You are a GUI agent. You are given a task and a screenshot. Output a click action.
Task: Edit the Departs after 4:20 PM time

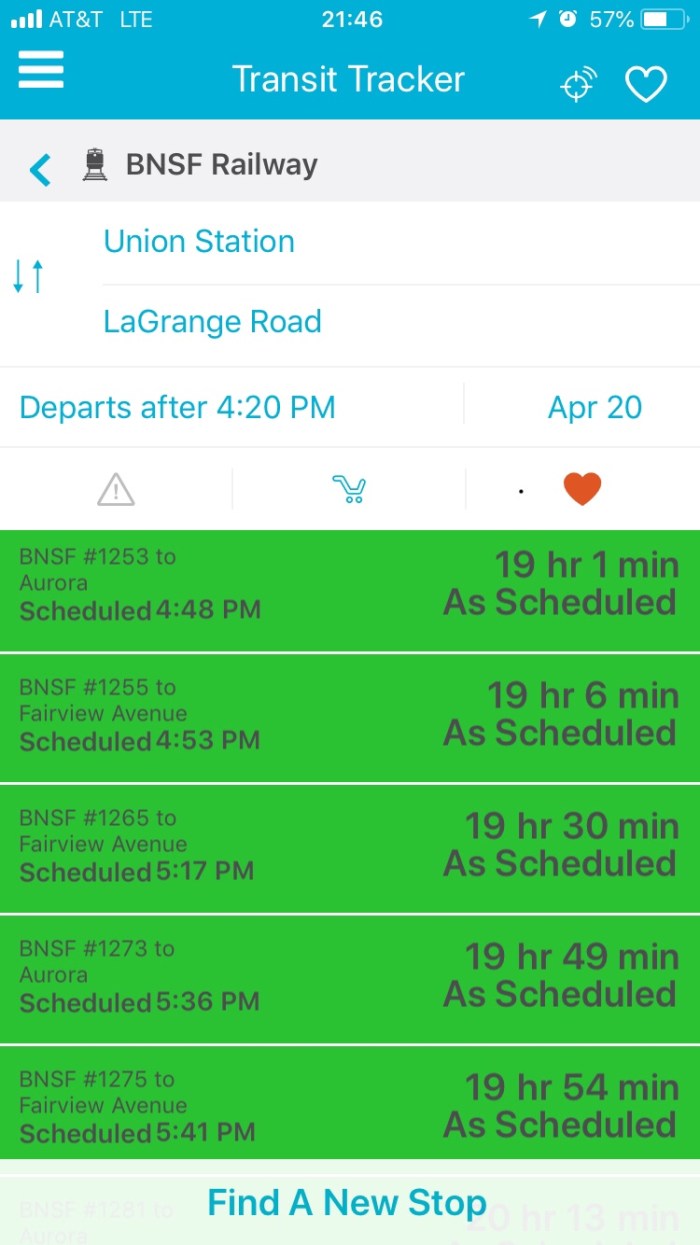(178, 408)
